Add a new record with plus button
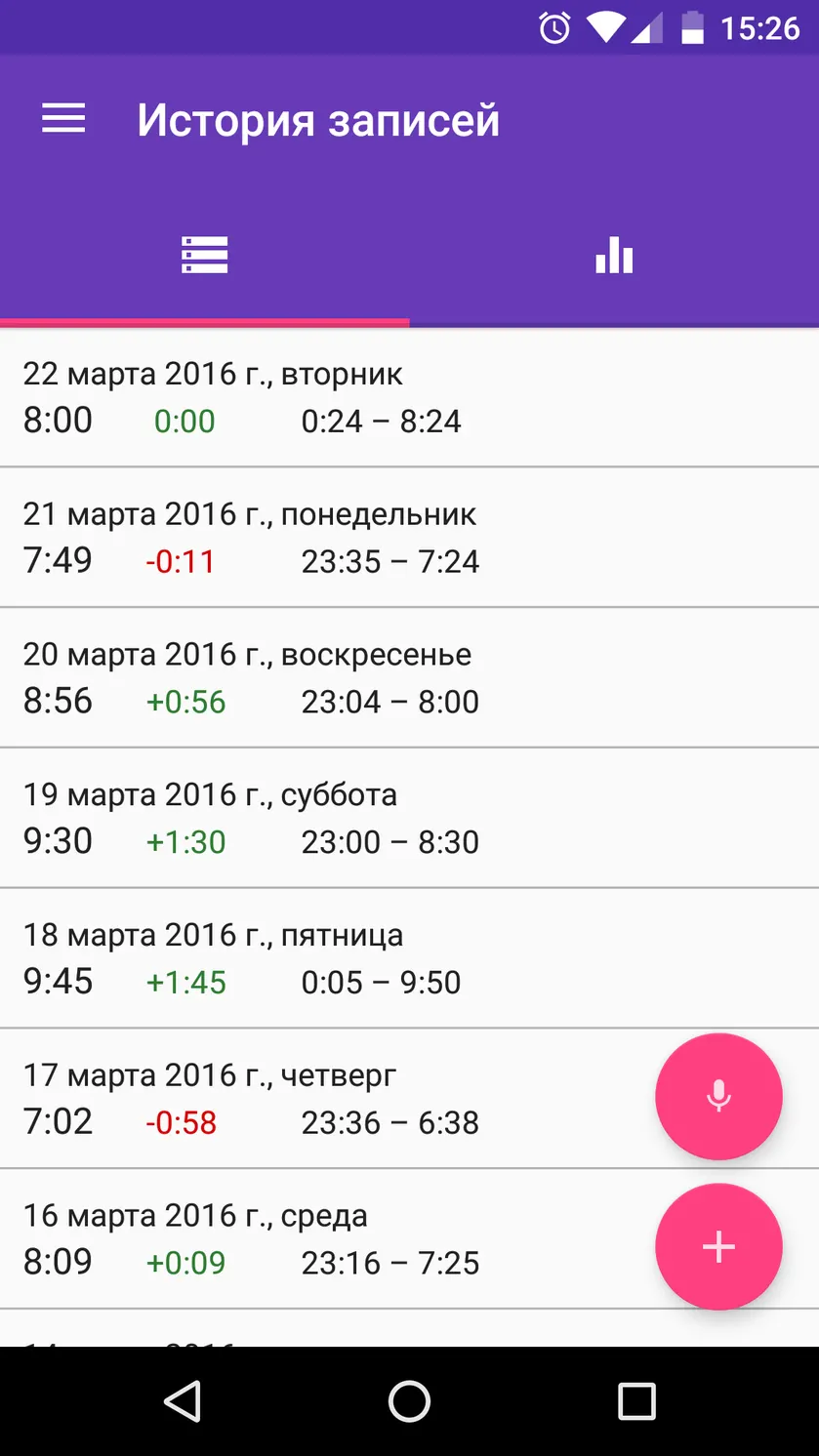Viewport: 819px width, 1456px height. click(x=718, y=1246)
